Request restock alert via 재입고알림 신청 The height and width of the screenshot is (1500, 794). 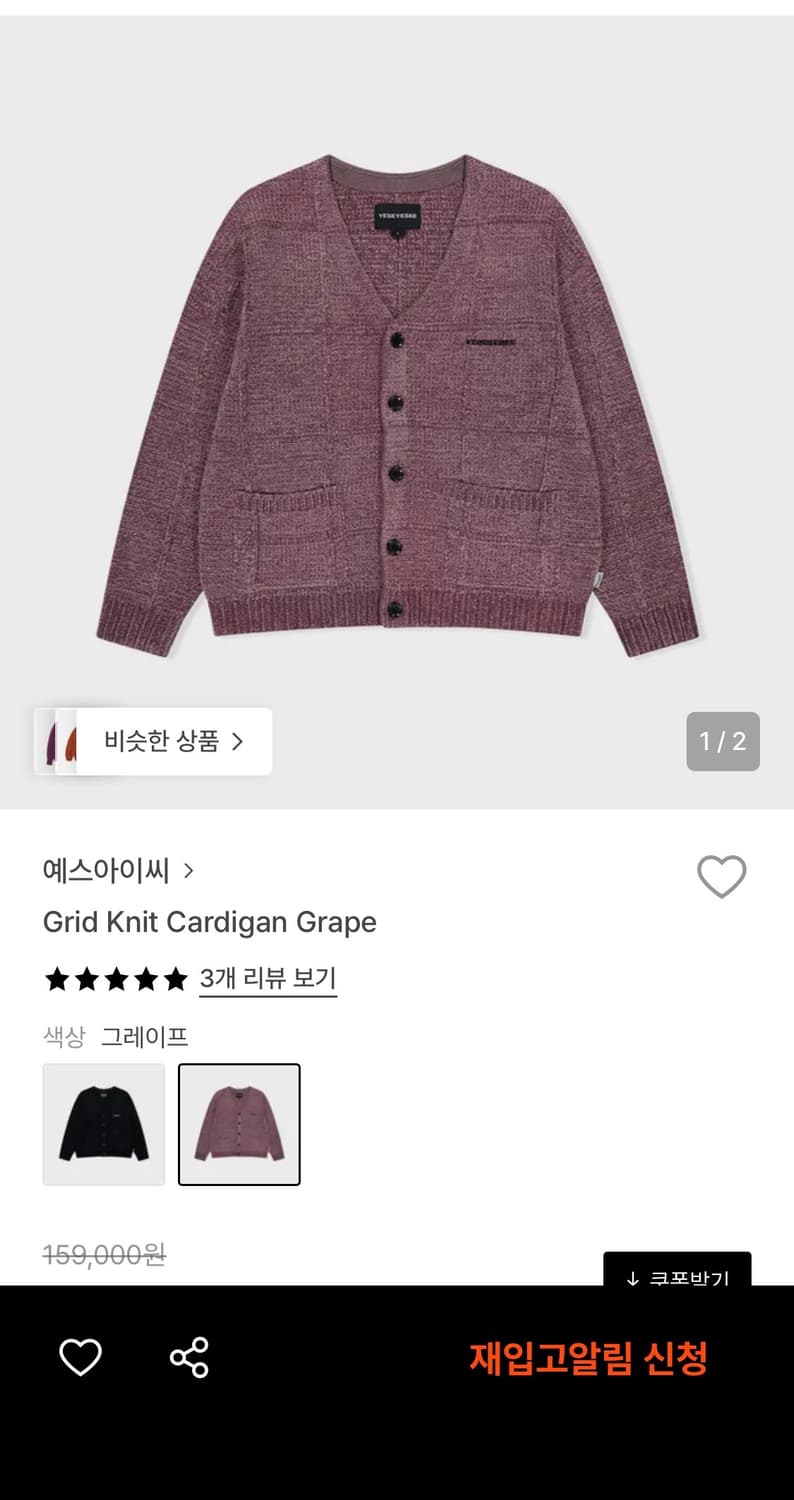pos(590,1357)
